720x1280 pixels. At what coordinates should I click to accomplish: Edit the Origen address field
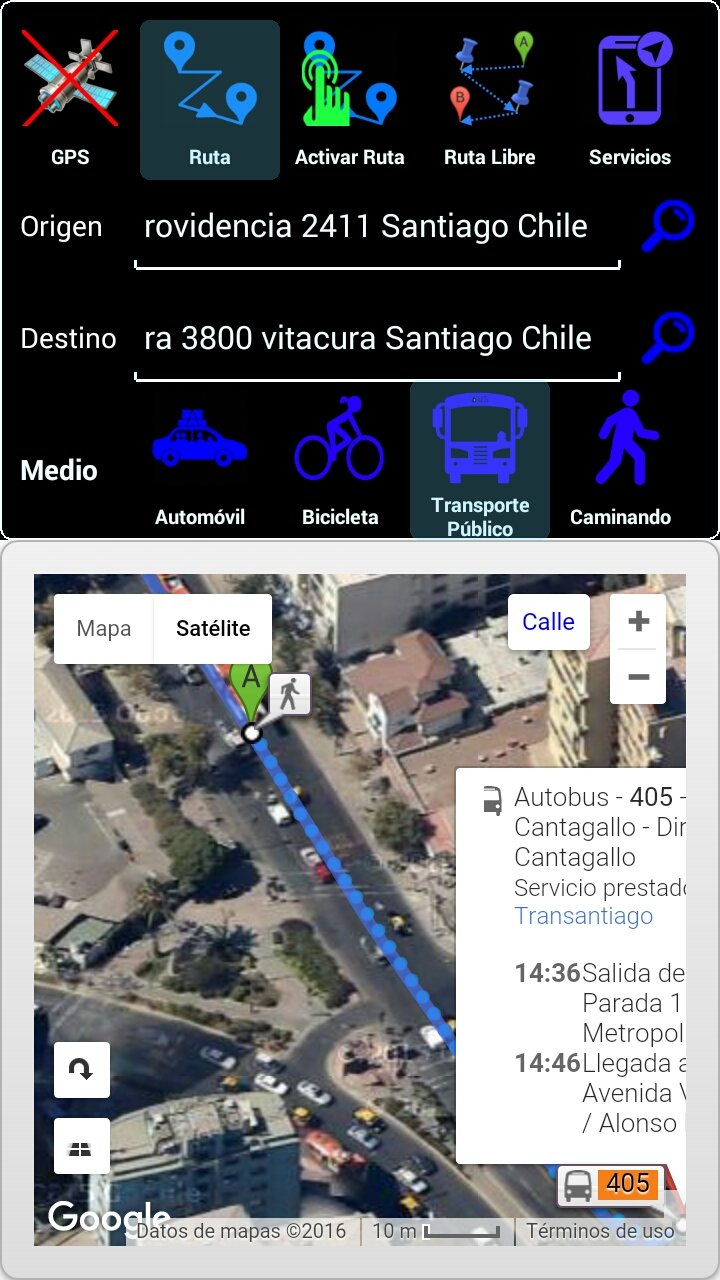coord(377,227)
